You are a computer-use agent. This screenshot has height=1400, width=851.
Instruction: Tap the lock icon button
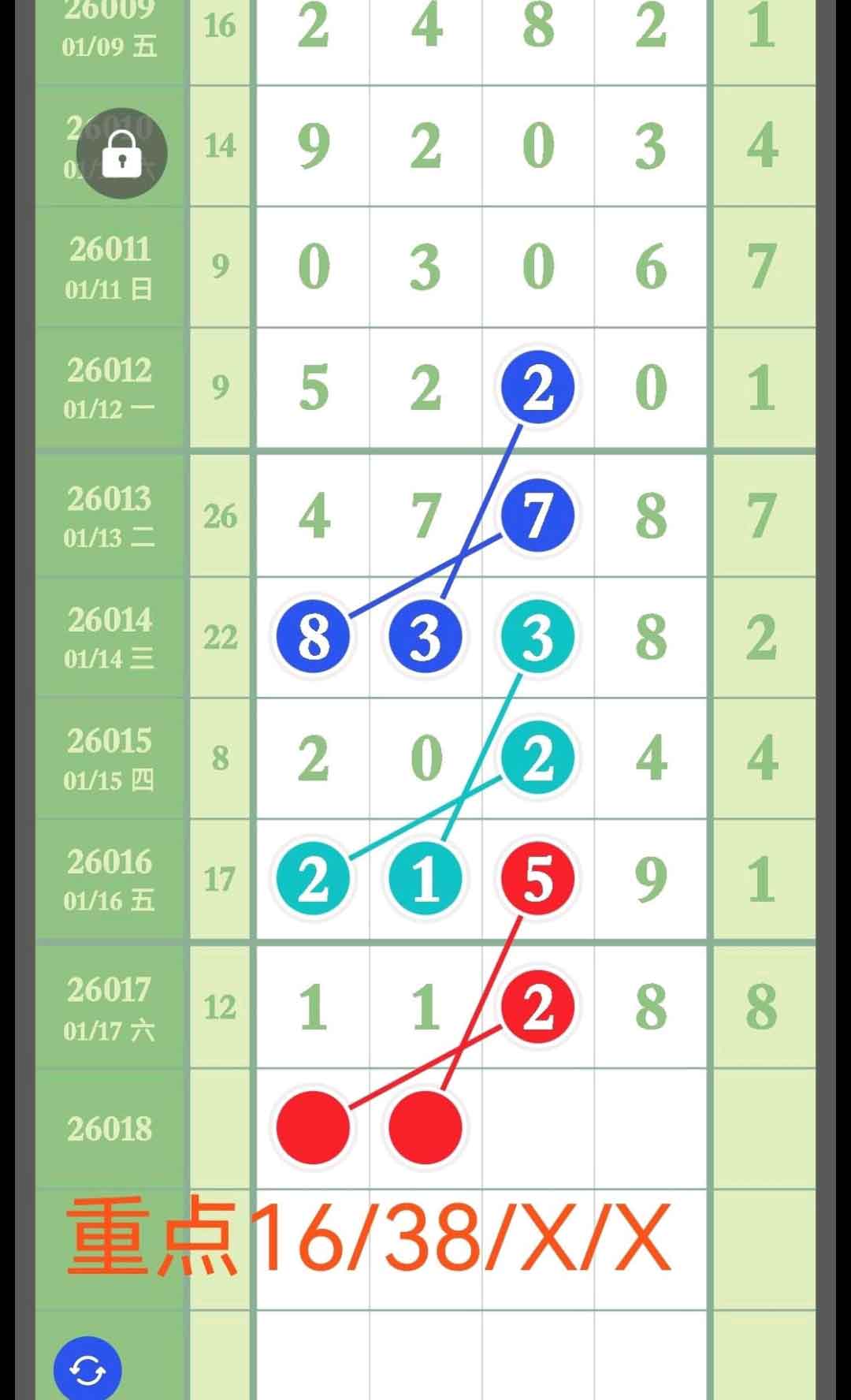point(121,153)
